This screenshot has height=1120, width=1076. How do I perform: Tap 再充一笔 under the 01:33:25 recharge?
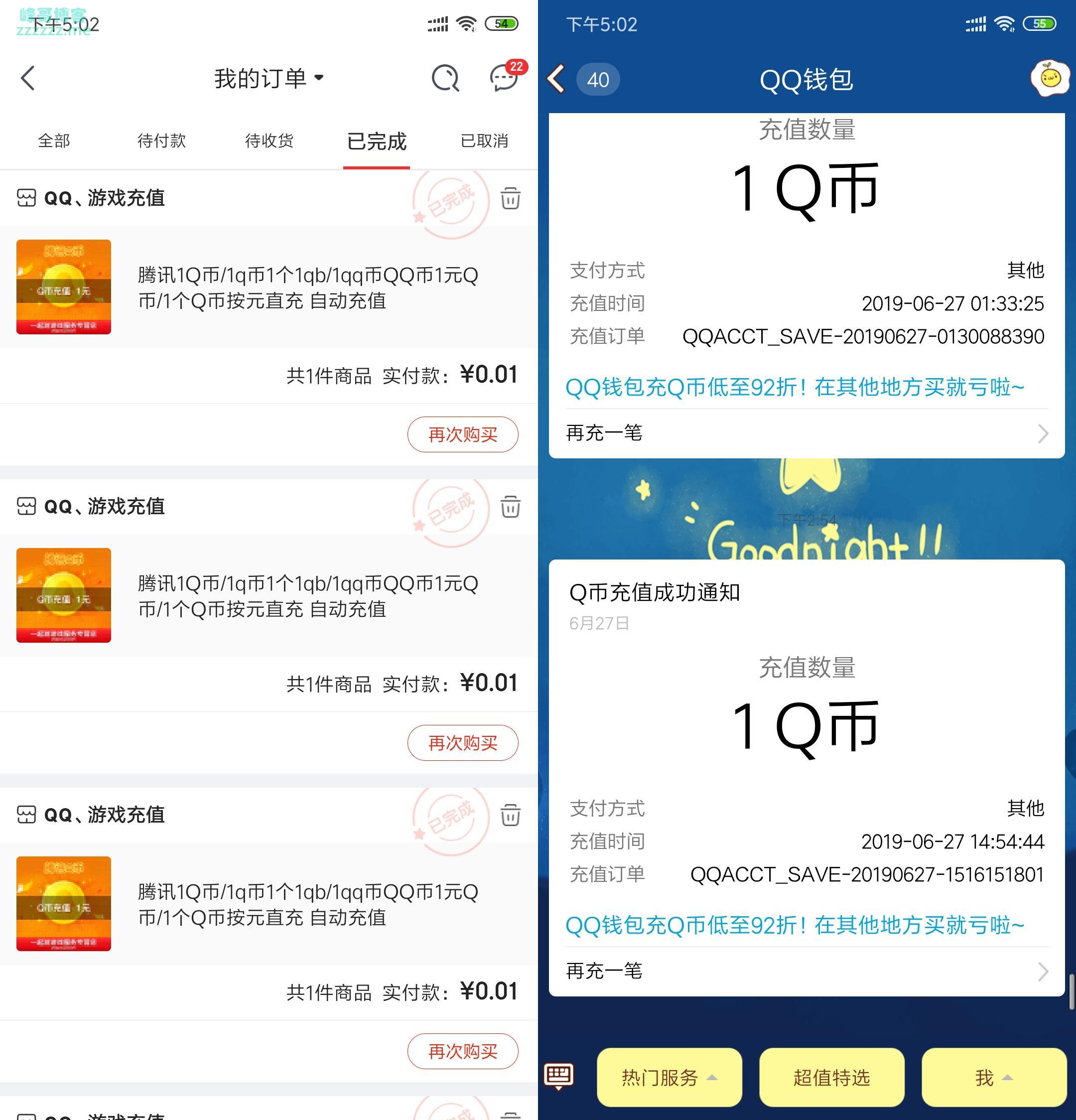click(x=807, y=433)
